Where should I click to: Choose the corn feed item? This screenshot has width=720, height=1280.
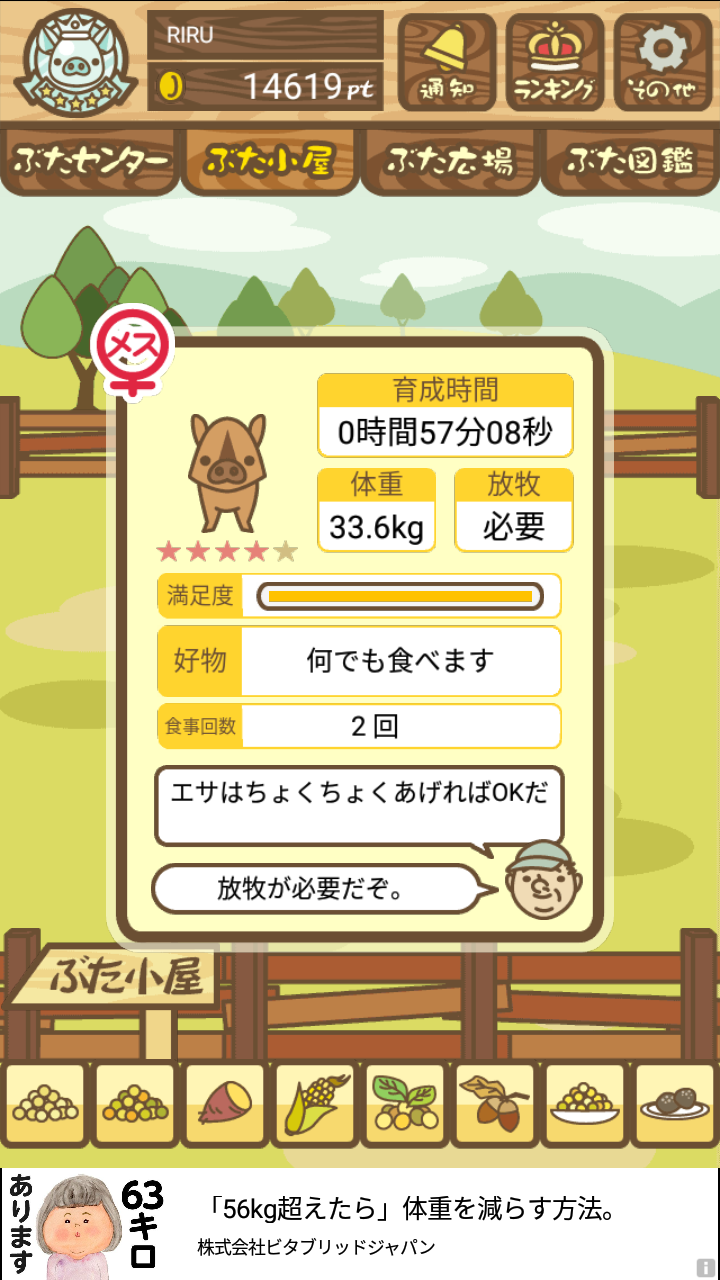[315, 1105]
